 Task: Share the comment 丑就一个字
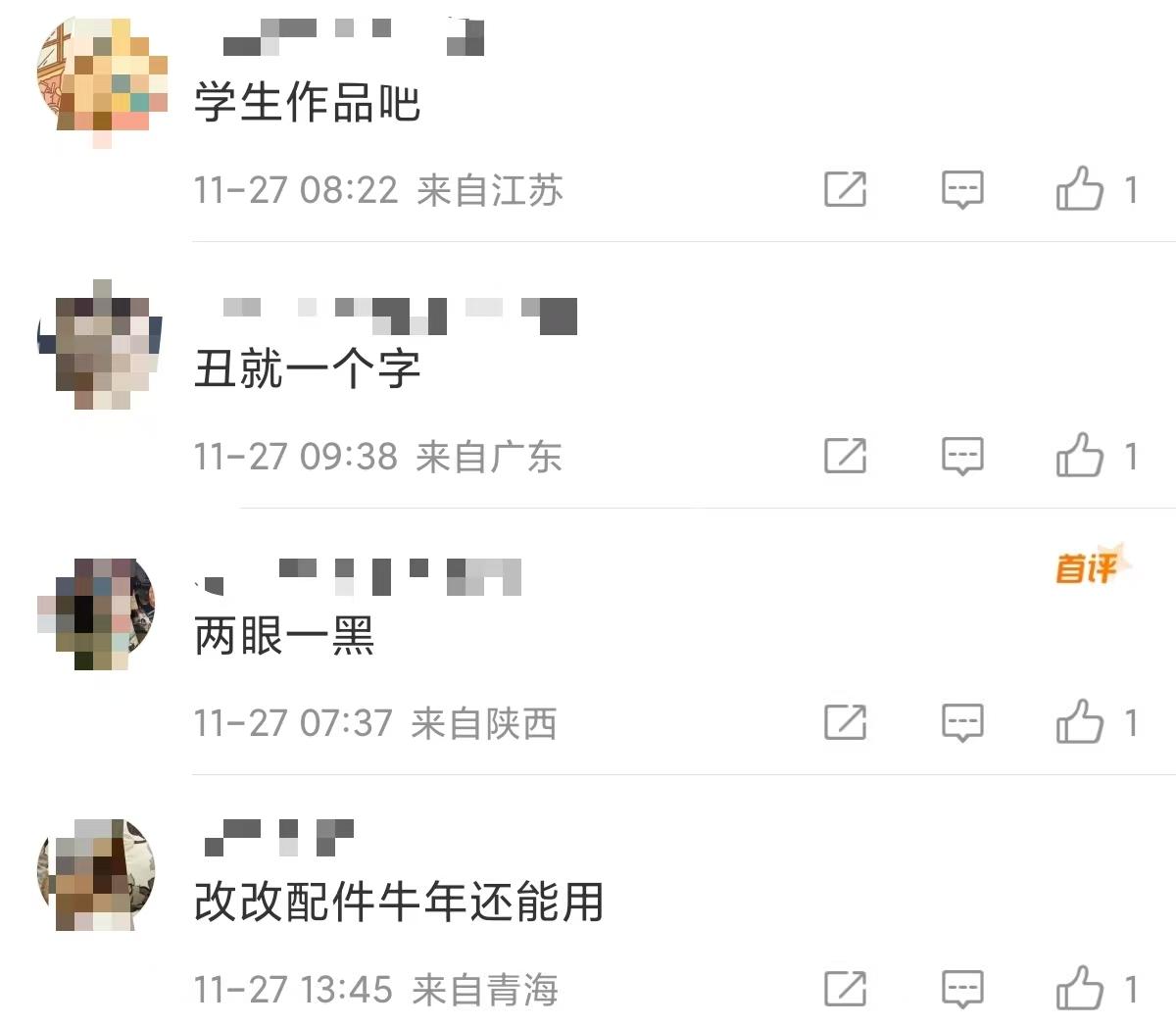845,456
